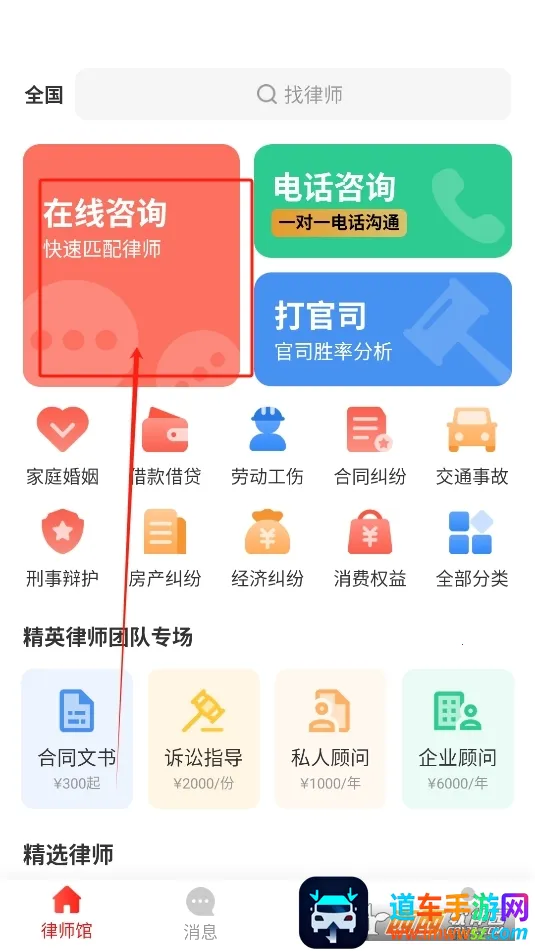Image resolution: width=535 pixels, height=951 pixels.
Task: Select the 交通事故 category
Action: pos(472,446)
